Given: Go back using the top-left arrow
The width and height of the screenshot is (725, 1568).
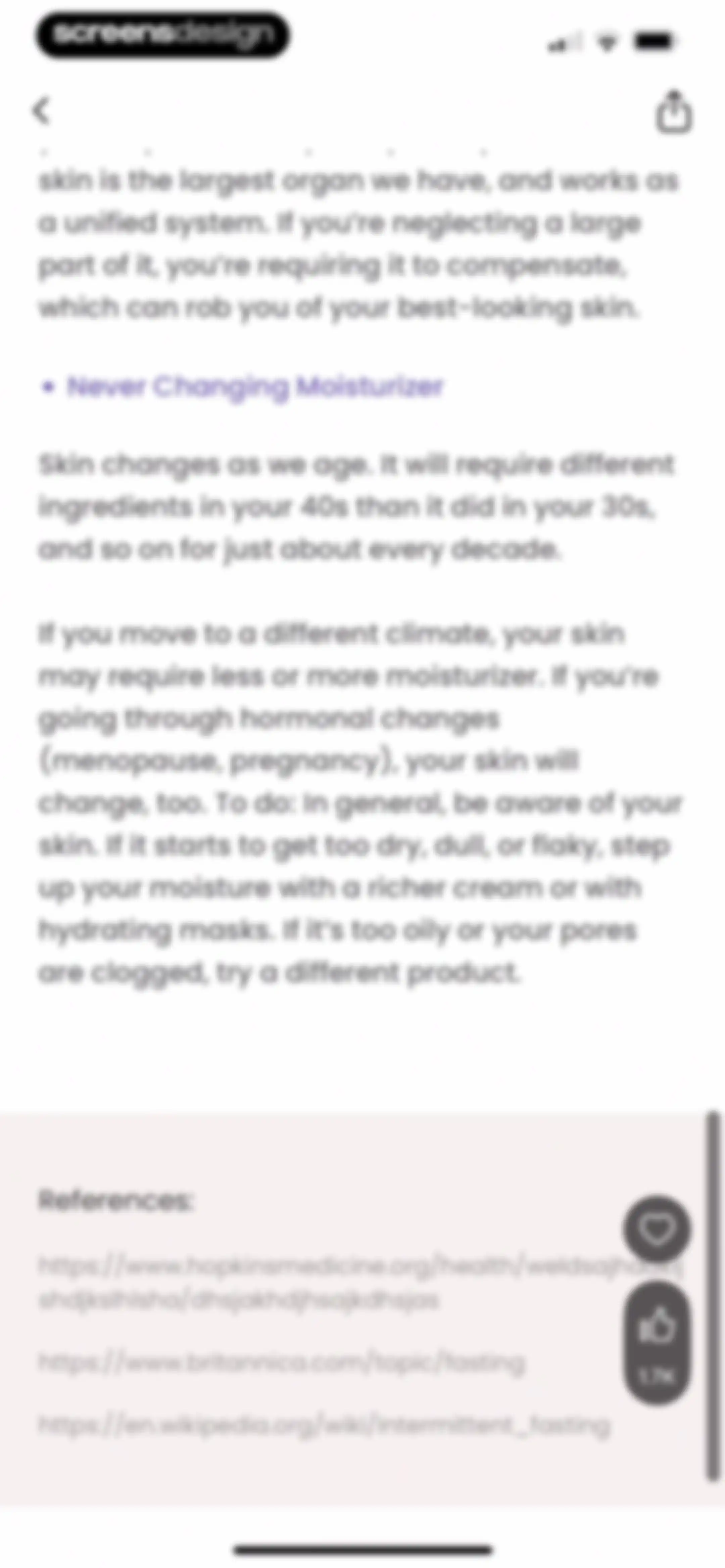Looking at the screenshot, I should 41,111.
